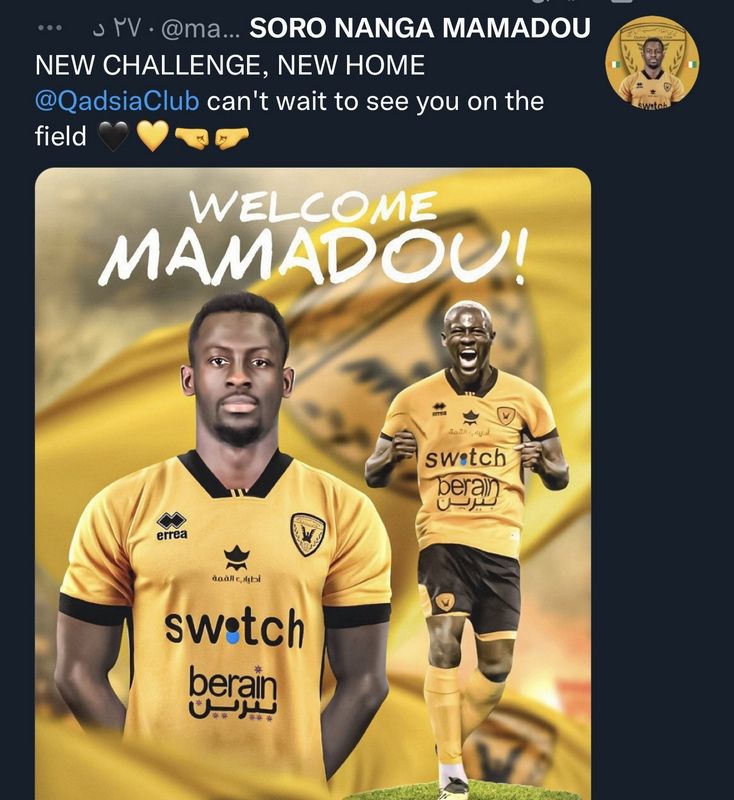
Task: Open the @QadsiaClub mention link
Action: [118, 101]
